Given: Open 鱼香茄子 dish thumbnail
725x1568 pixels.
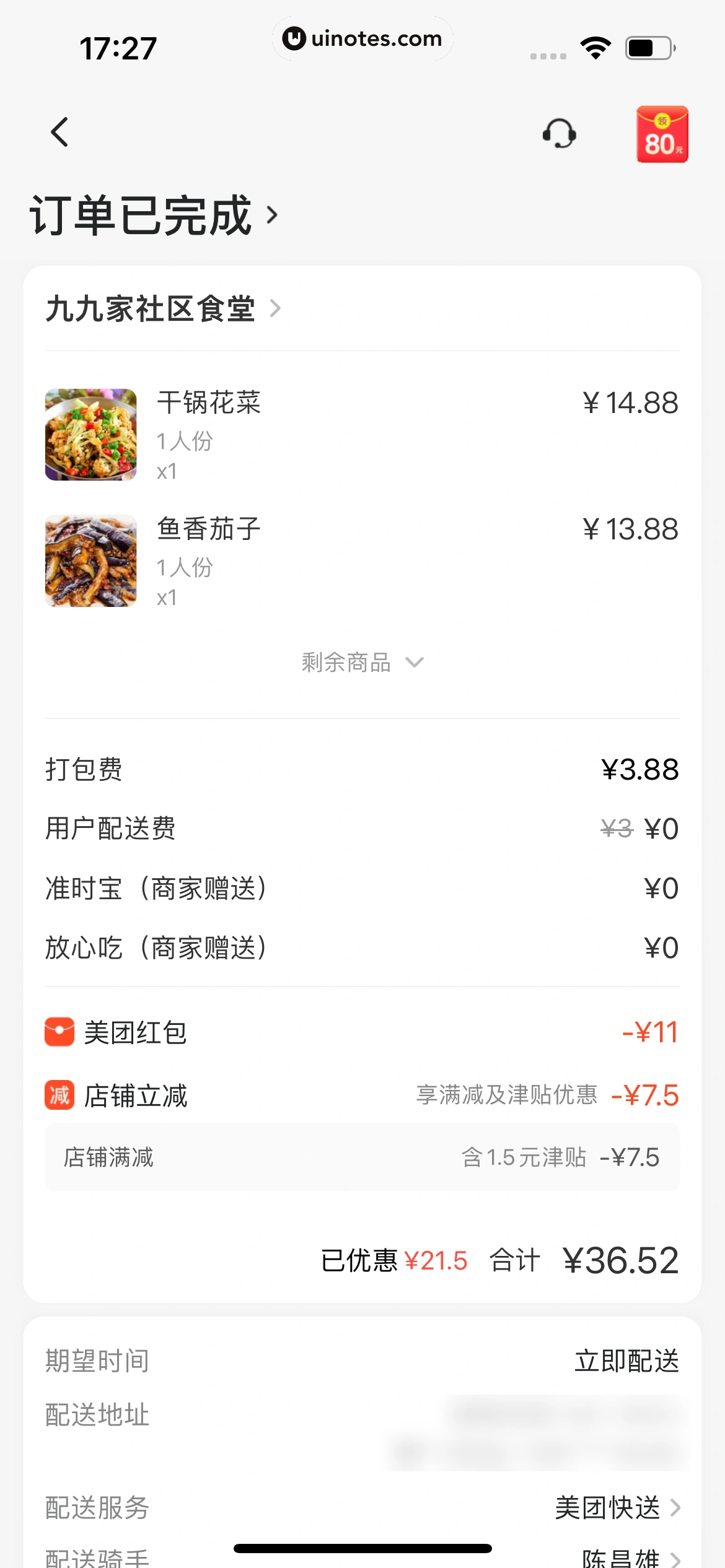Looking at the screenshot, I should tap(90, 559).
